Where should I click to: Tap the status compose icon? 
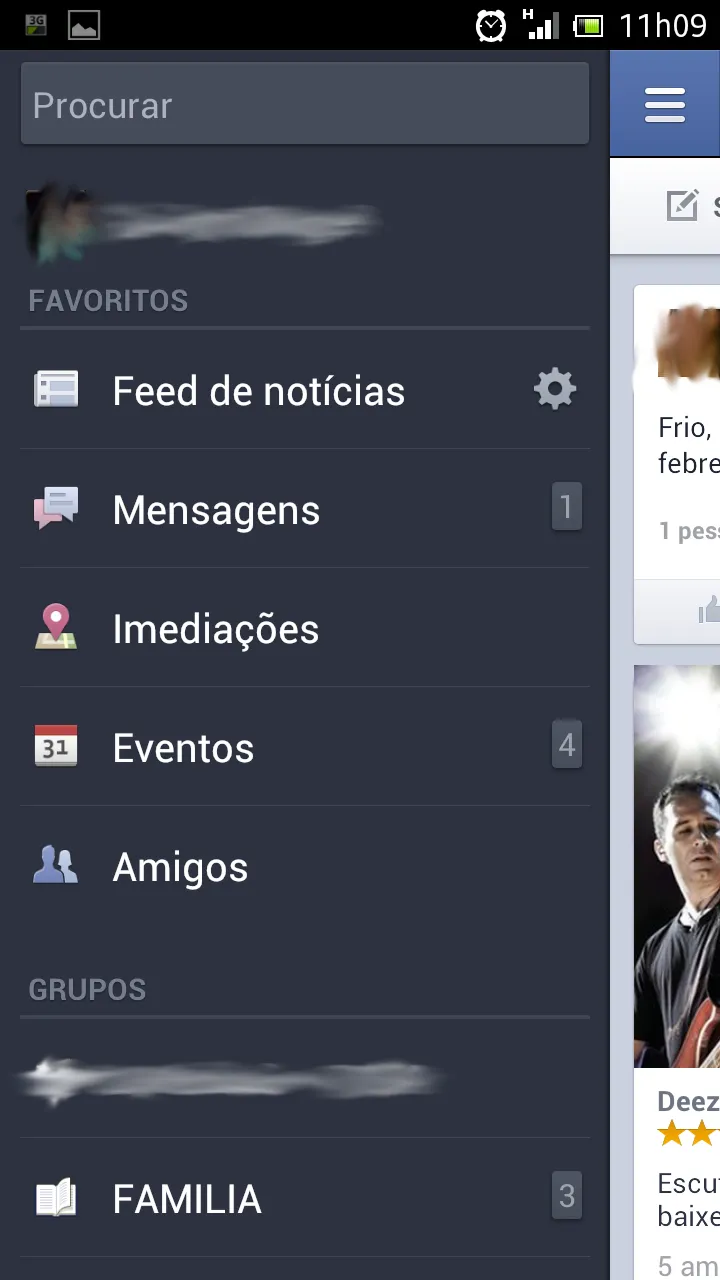[683, 206]
